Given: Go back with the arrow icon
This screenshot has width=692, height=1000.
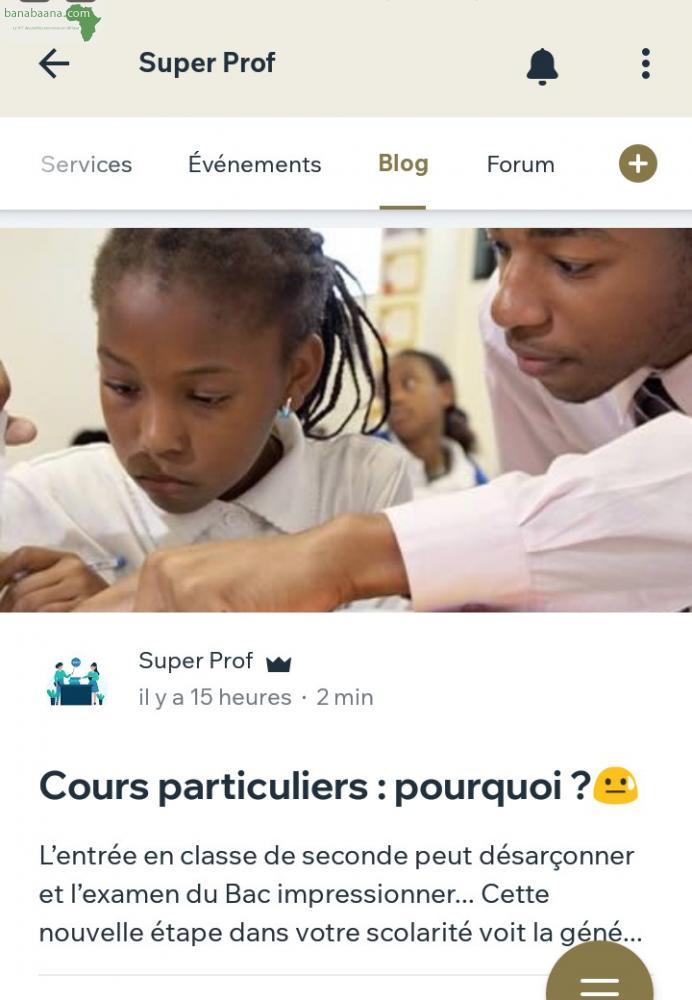Looking at the screenshot, I should [x=54, y=64].
